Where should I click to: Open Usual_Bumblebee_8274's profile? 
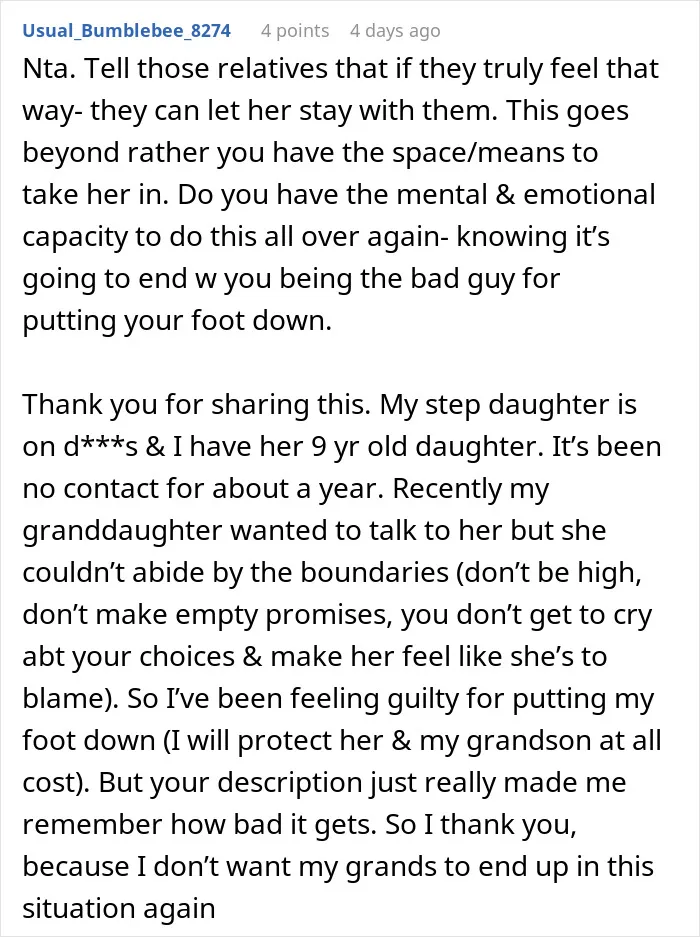point(127,30)
